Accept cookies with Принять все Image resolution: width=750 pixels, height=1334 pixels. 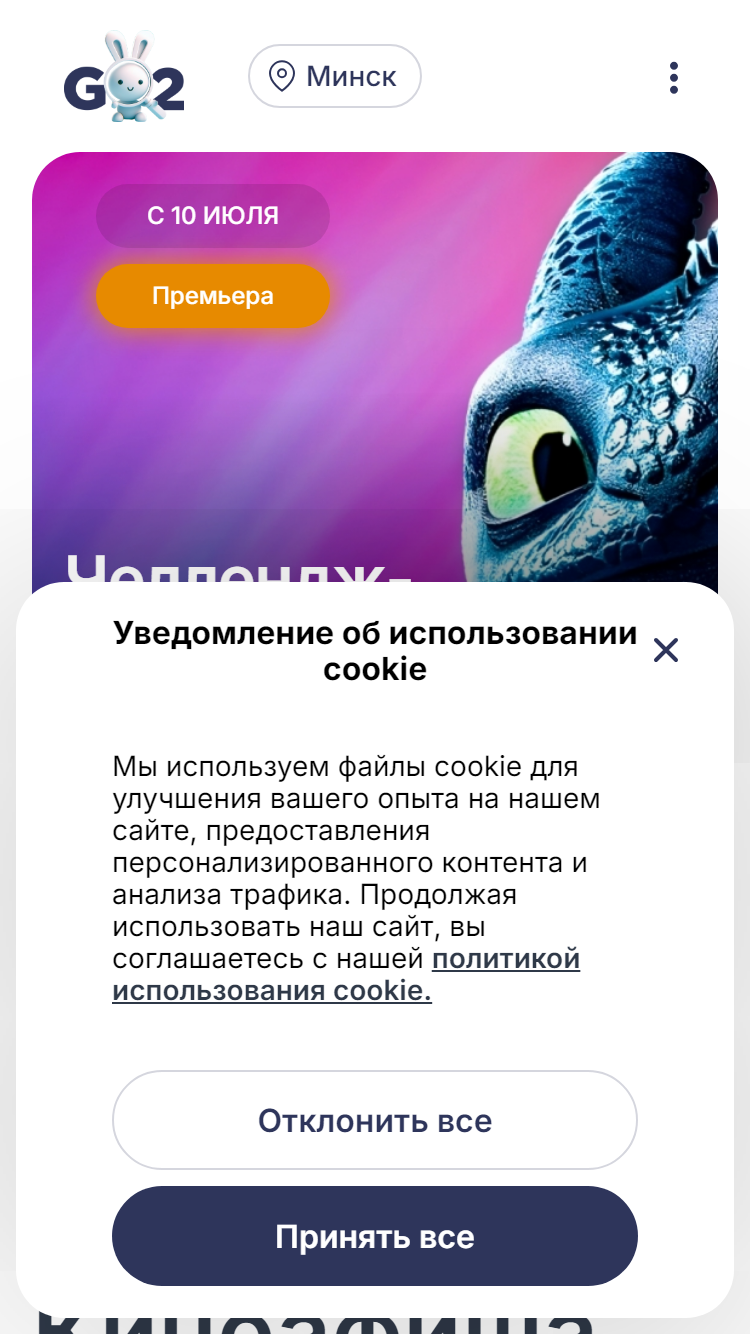point(375,1237)
